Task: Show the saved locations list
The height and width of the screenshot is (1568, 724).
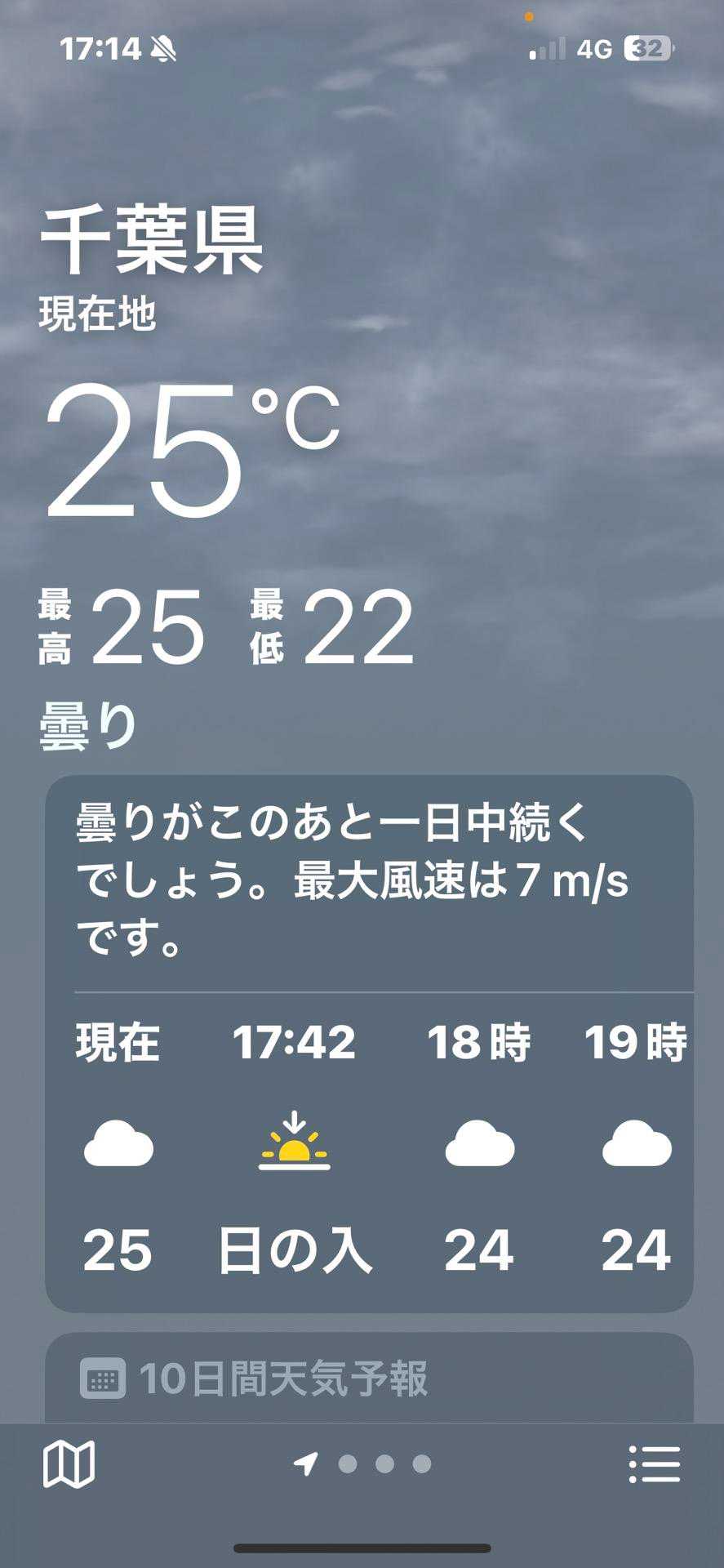Action: (x=655, y=1463)
